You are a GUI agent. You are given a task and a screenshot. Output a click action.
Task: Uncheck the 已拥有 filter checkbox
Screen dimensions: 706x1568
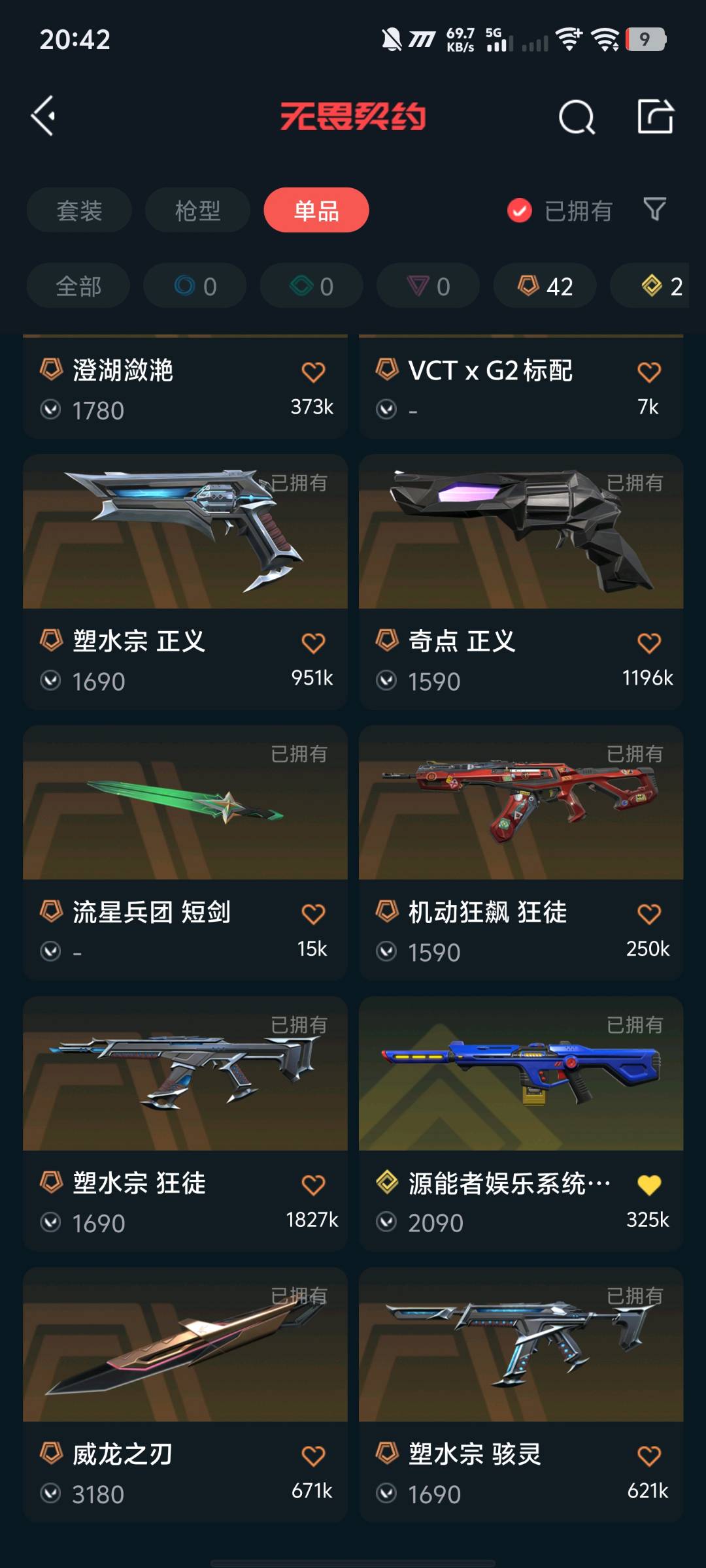click(x=520, y=210)
